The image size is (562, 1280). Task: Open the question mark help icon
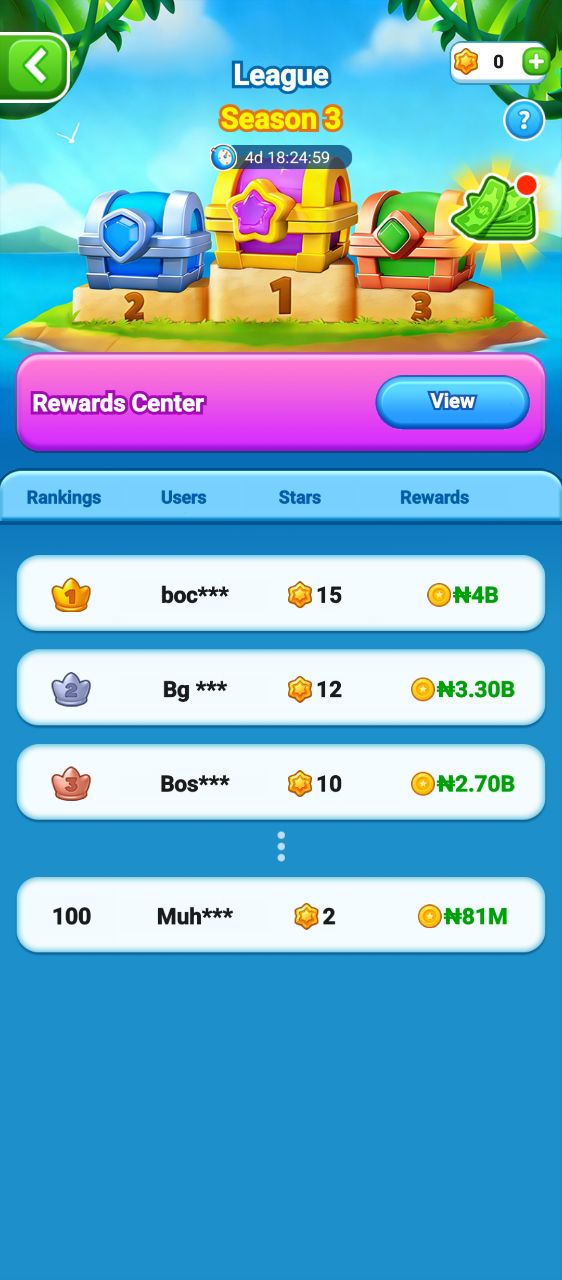point(523,121)
